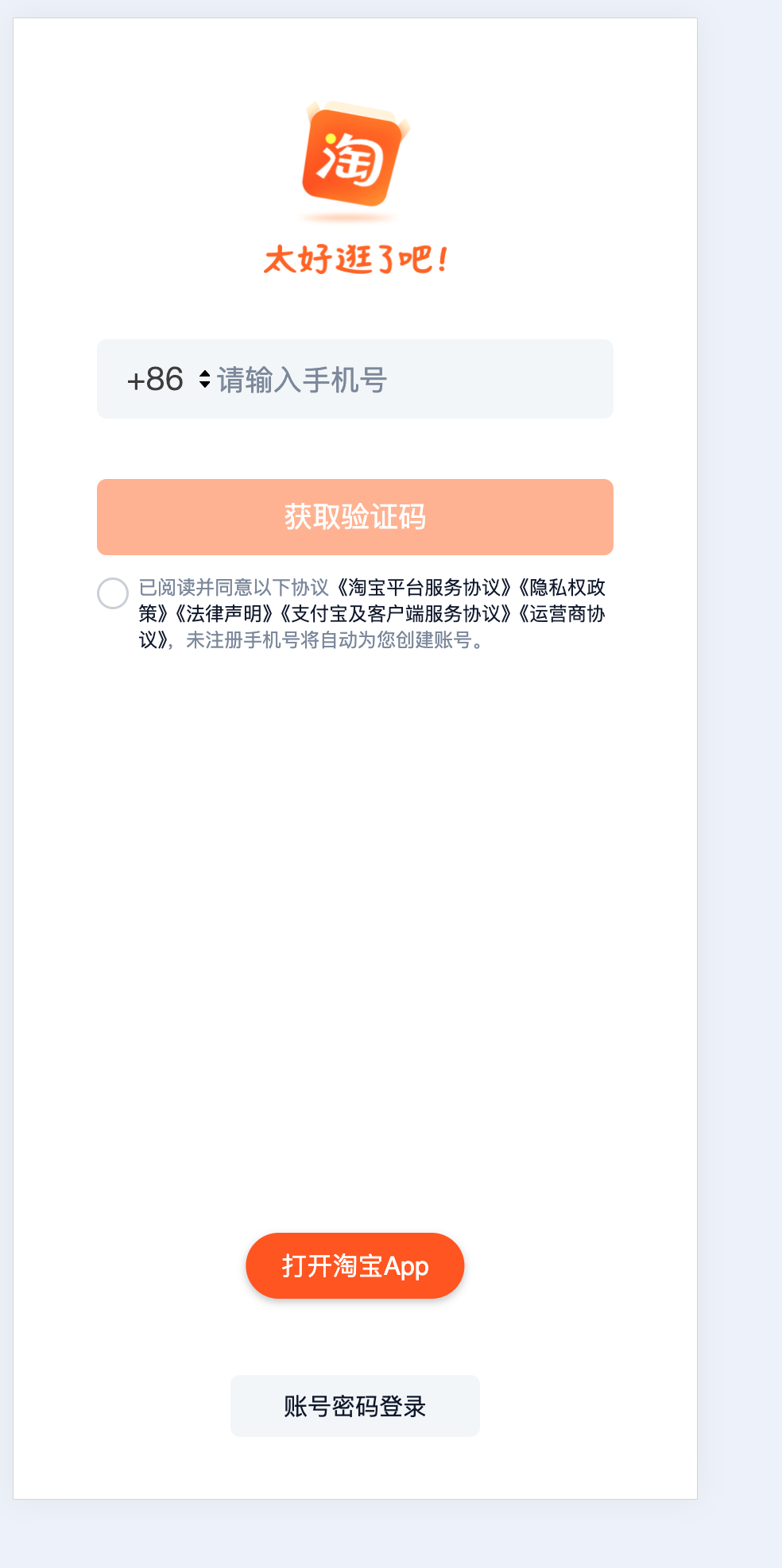Viewport: 782px width, 1568px height.
Task: Tap the 获取验证码 button
Action: click(x=355, y=517)
